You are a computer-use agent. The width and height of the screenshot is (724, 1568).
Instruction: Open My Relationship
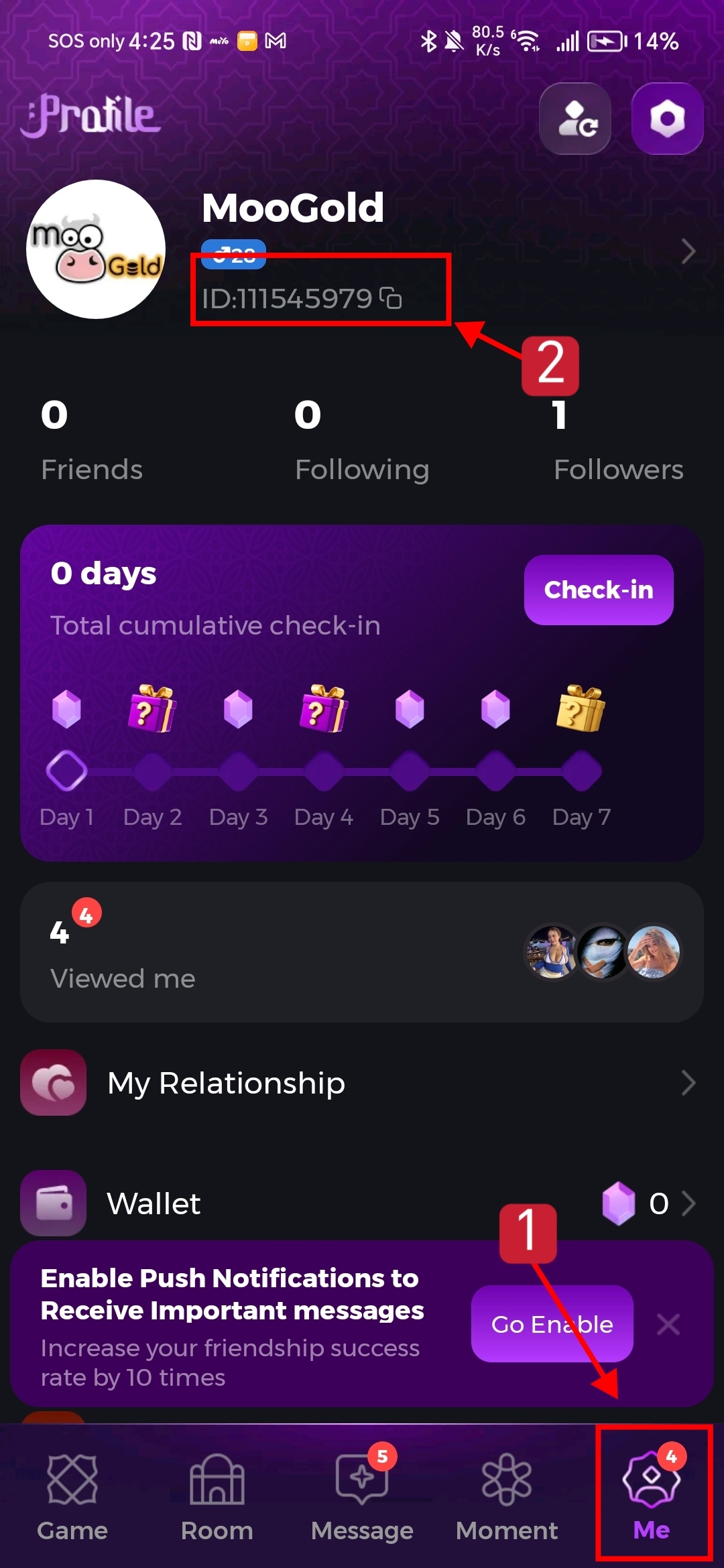361,1083
